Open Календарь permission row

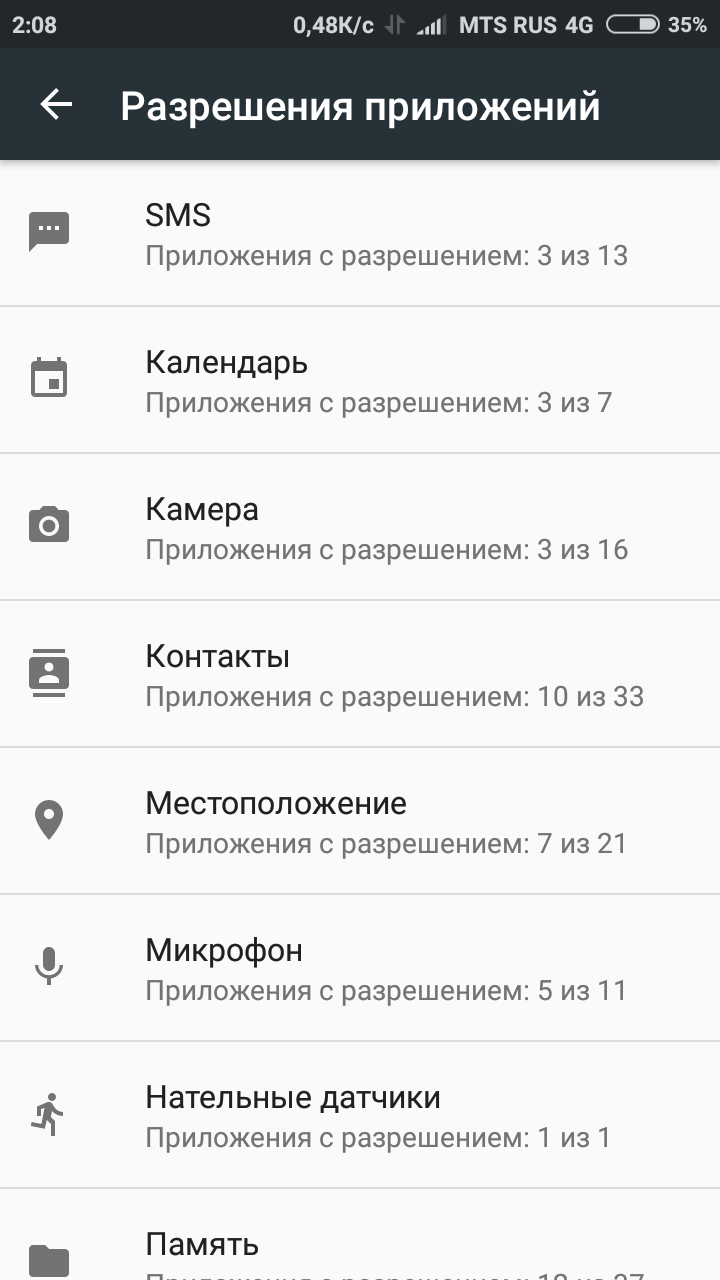[x=360, y=381]
